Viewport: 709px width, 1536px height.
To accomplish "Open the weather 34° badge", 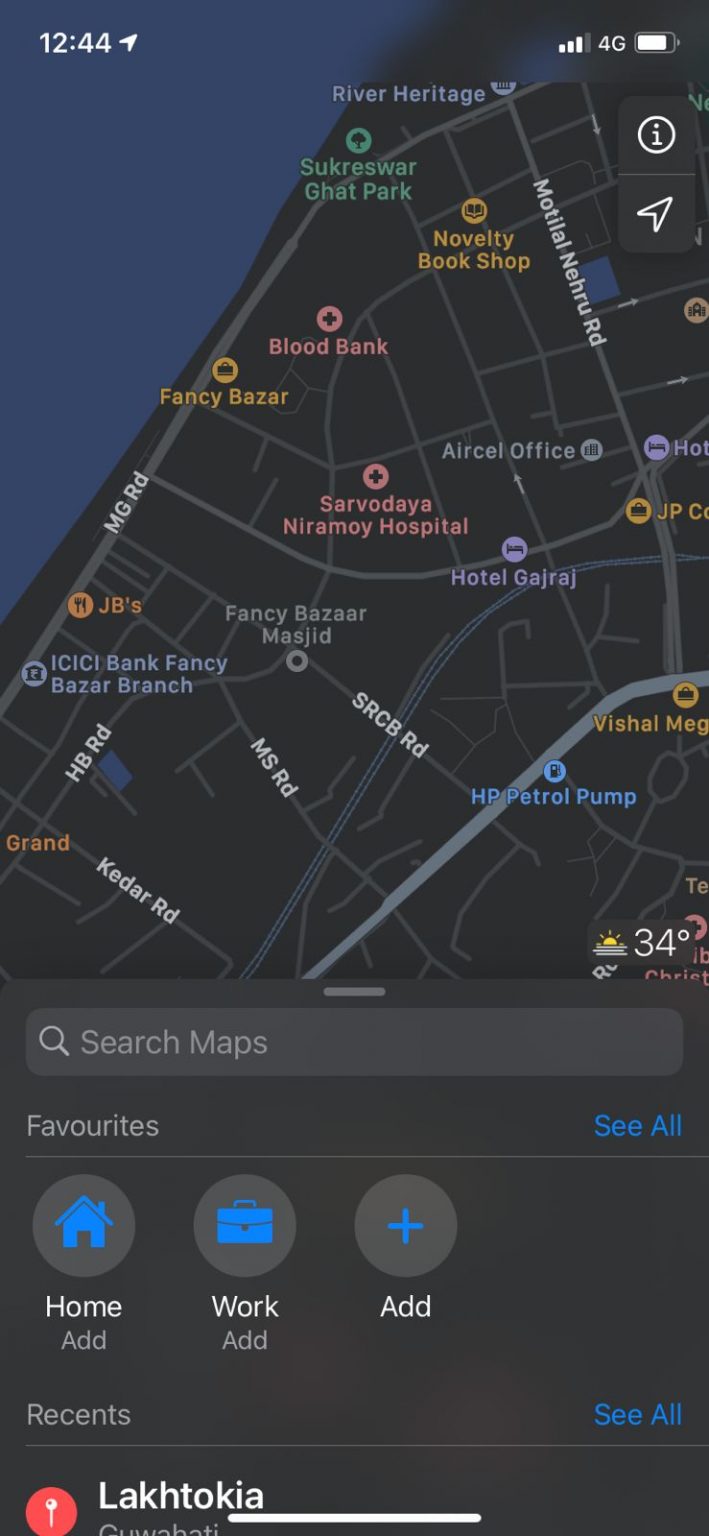I will (x=643, y=943).
